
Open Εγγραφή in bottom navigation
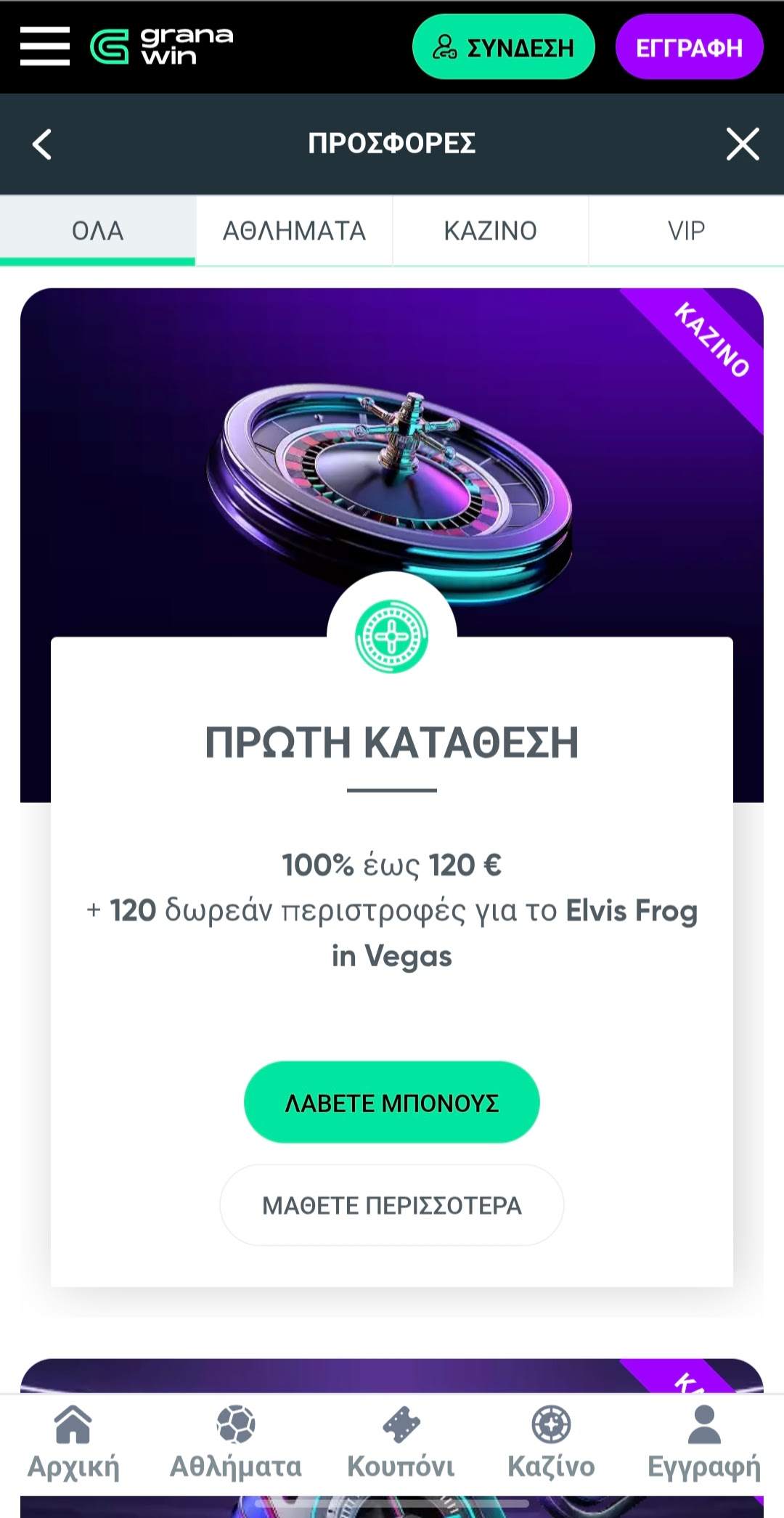coord(703,1442)
